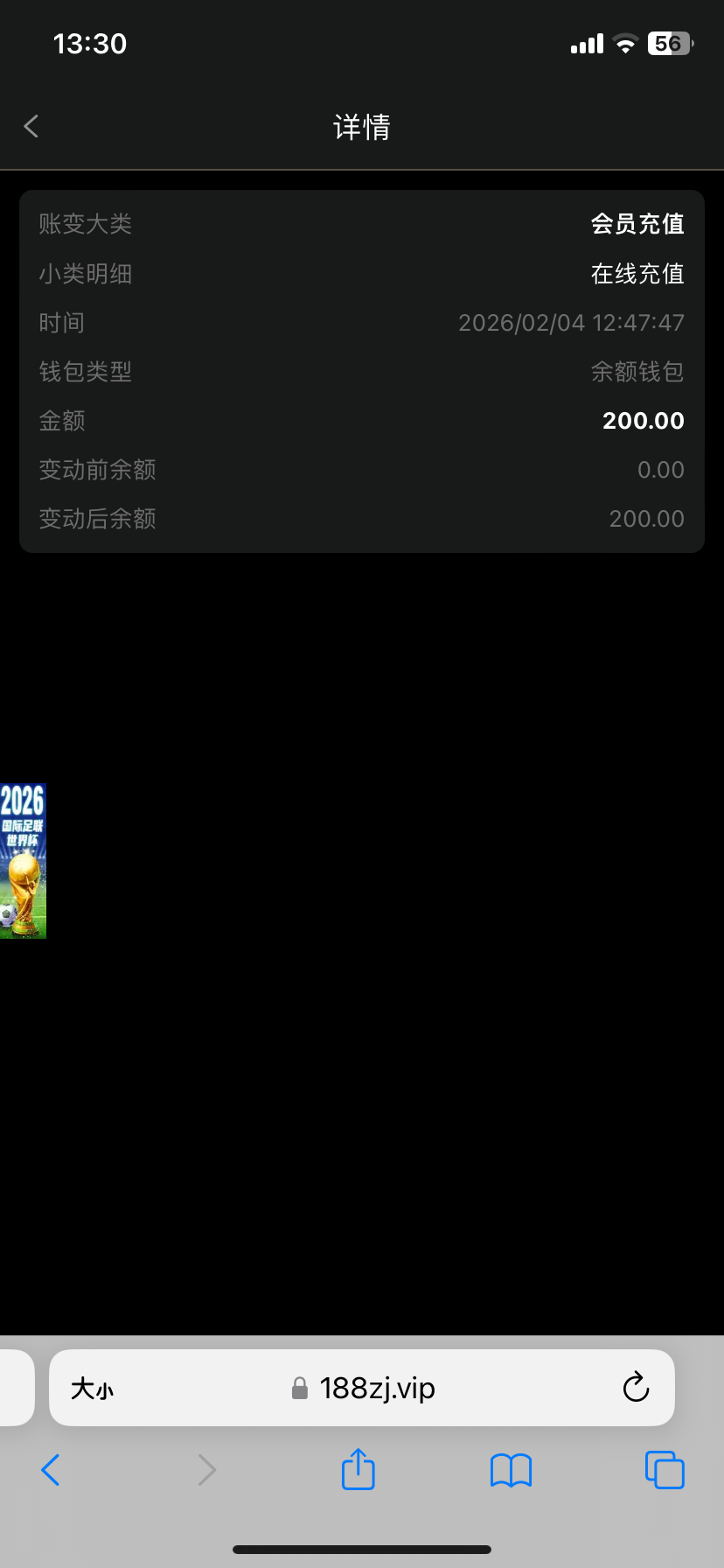Navigate back in Safari toolbar
Screen dimensions: 724x1568
click(x=51, y=1470)
